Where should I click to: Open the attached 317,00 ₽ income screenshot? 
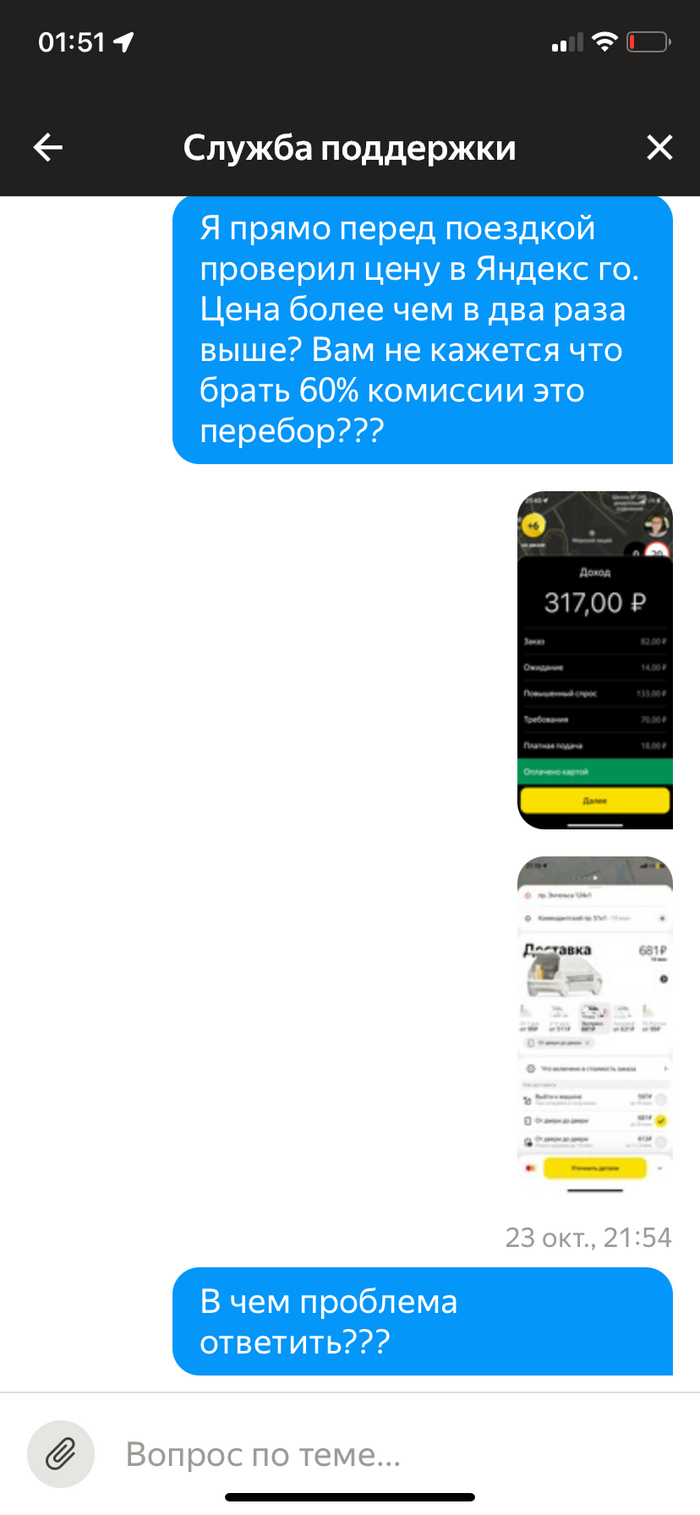pos(594,659)
